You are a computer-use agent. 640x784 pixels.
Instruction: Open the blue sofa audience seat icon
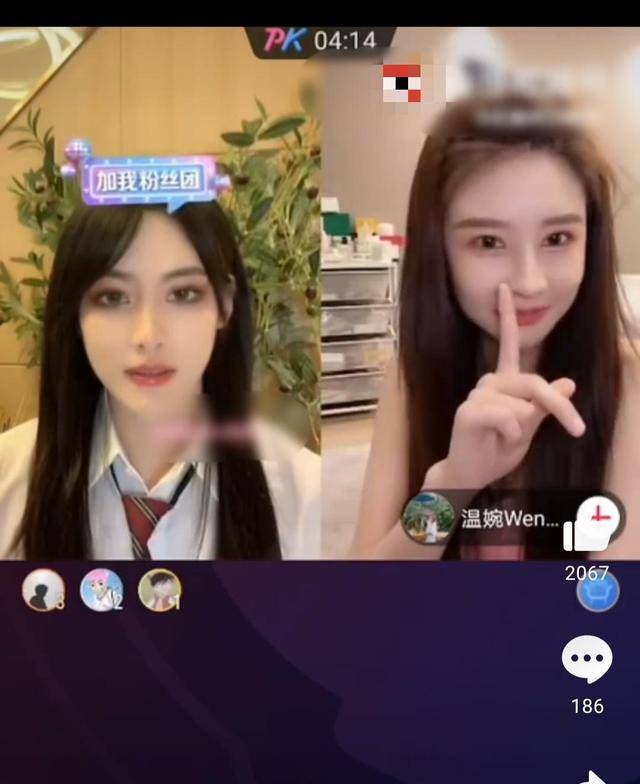pyautogui.click(x=597, y=591)
